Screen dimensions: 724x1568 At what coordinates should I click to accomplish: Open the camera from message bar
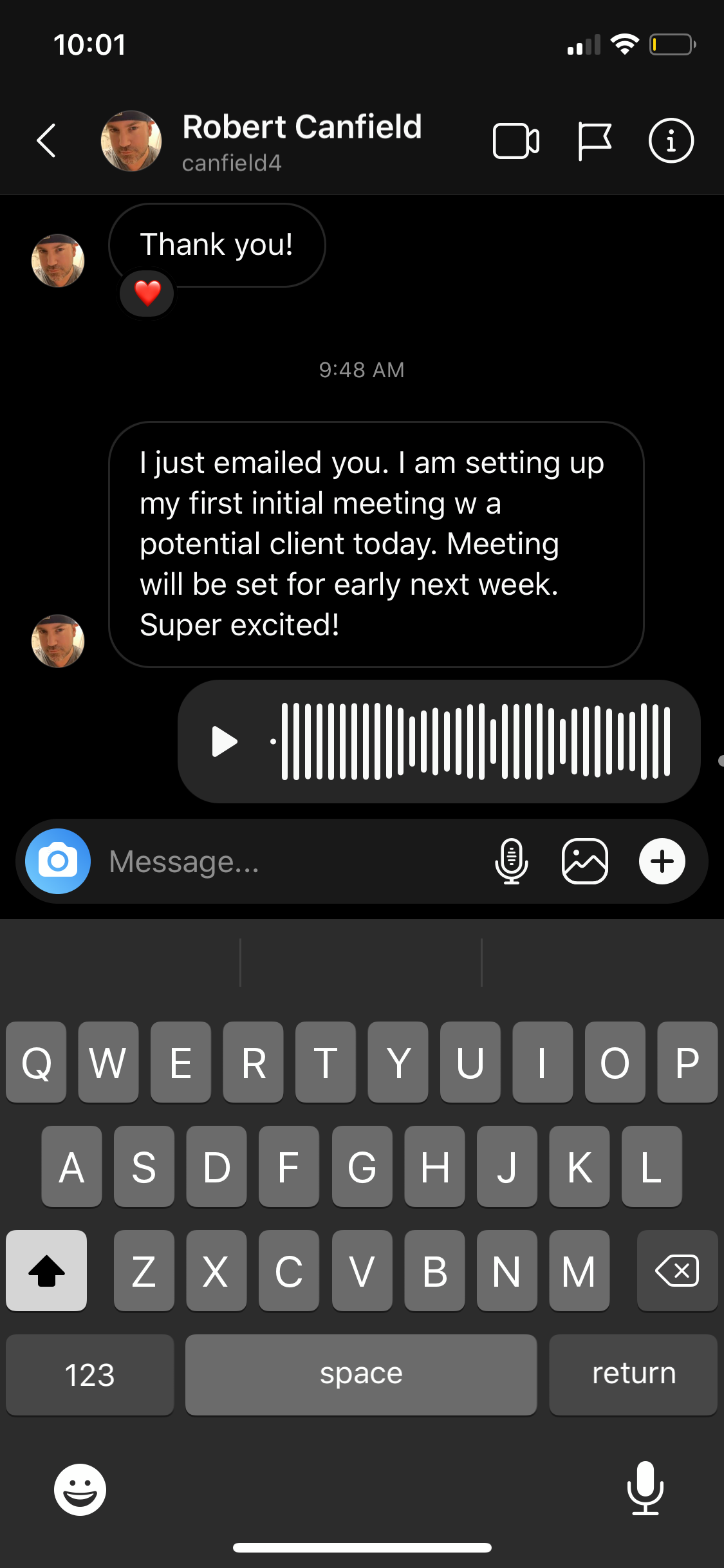(58, 861)
